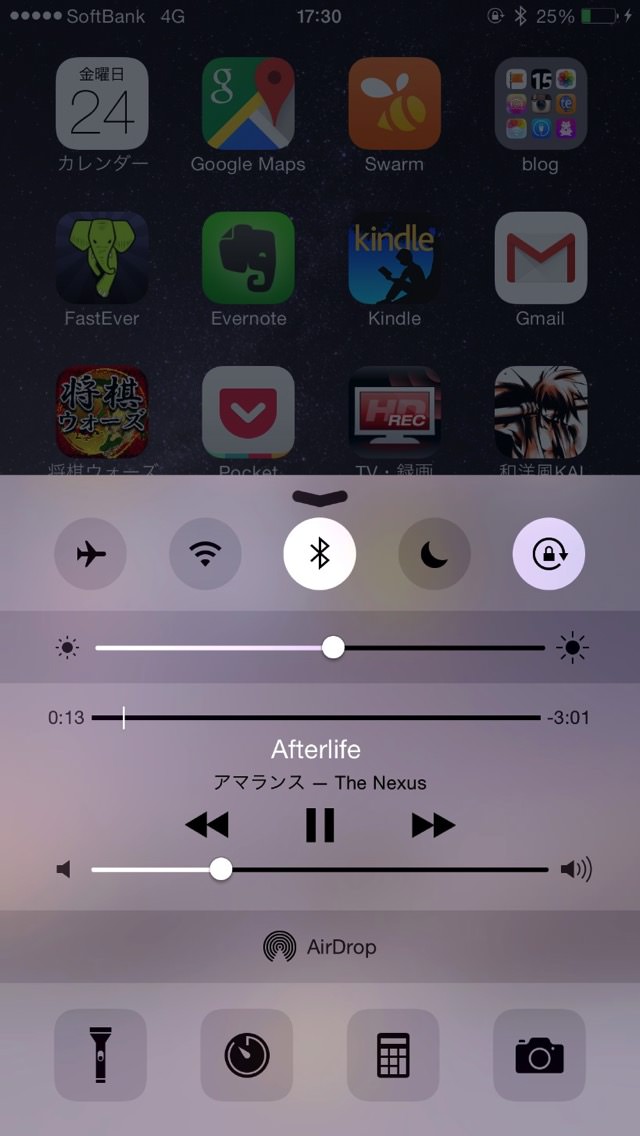Skip forward to next track
This screenshot has width=640, height=1136.
tap(433, 824)
